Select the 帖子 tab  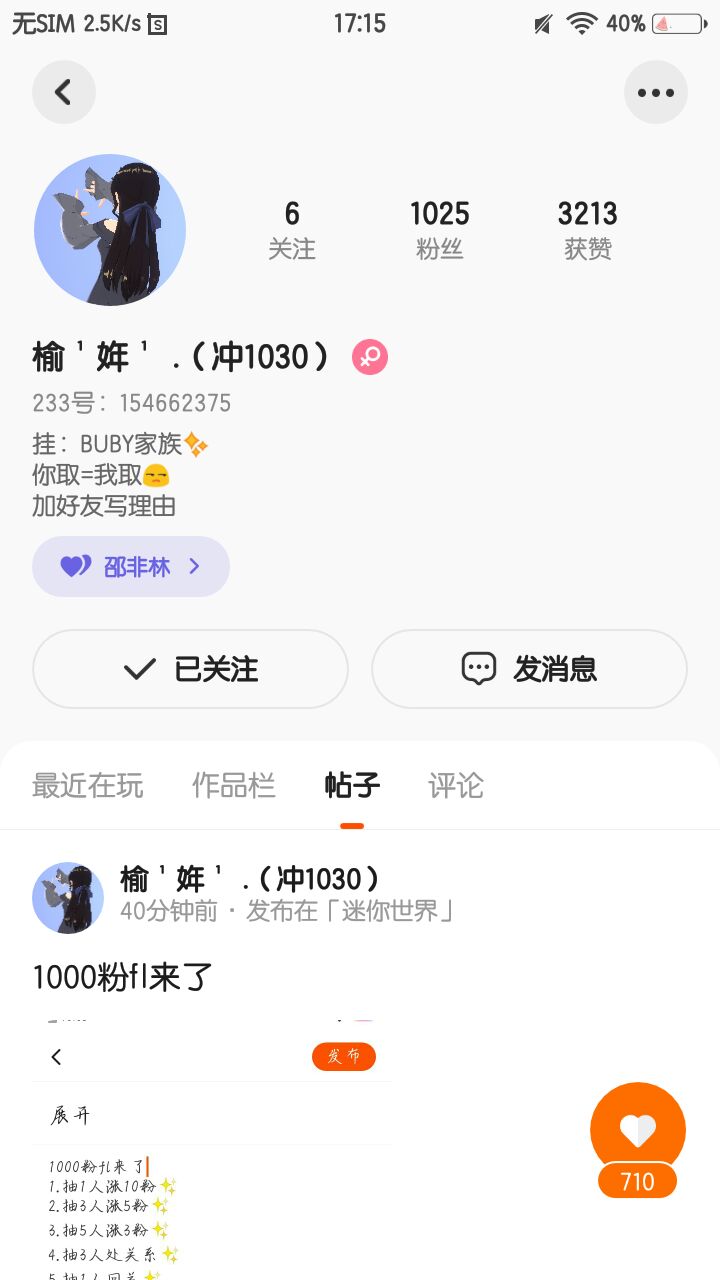click(352, 786)
